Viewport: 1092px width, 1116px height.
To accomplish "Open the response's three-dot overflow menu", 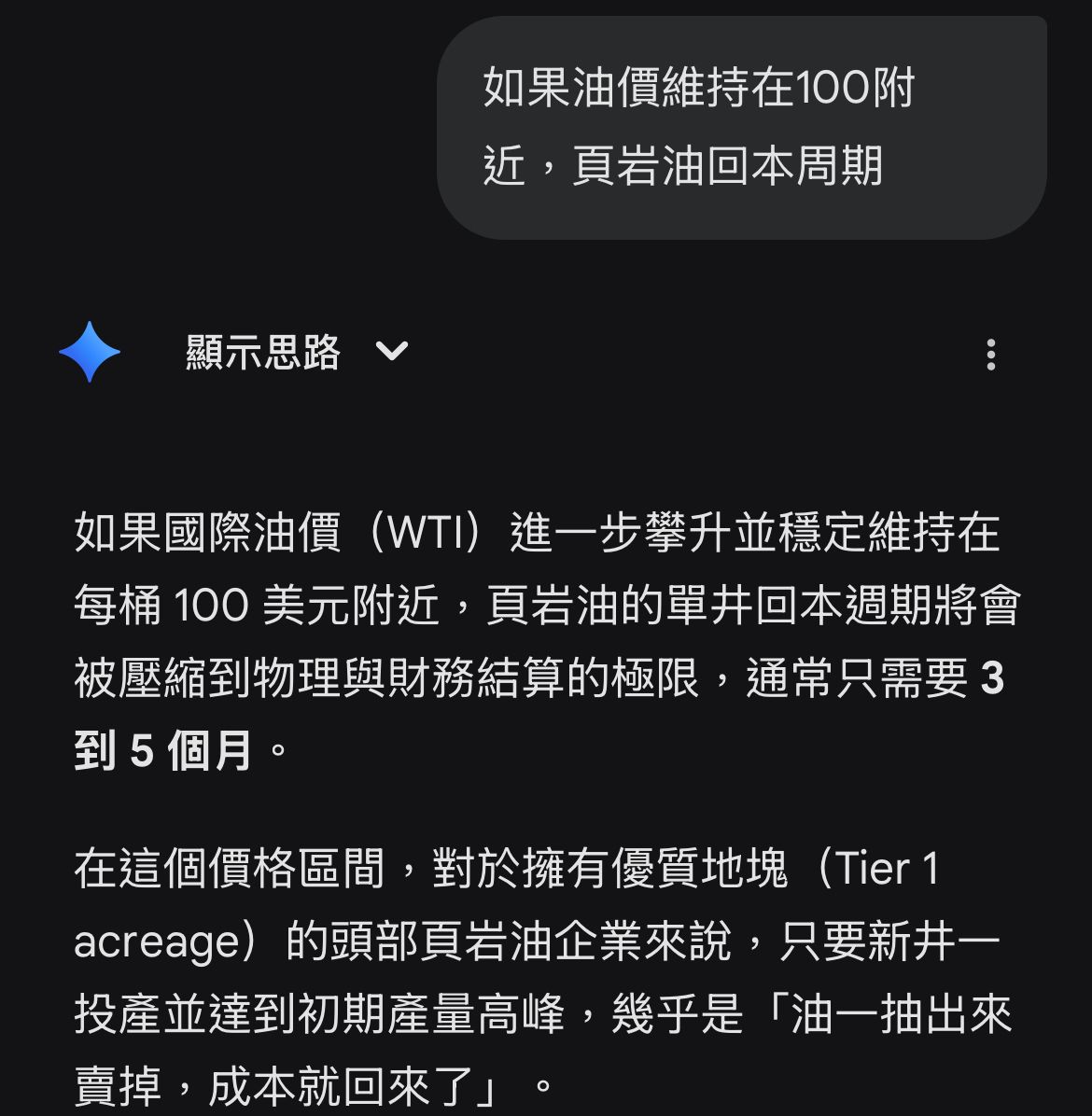I will pos(990,355).
